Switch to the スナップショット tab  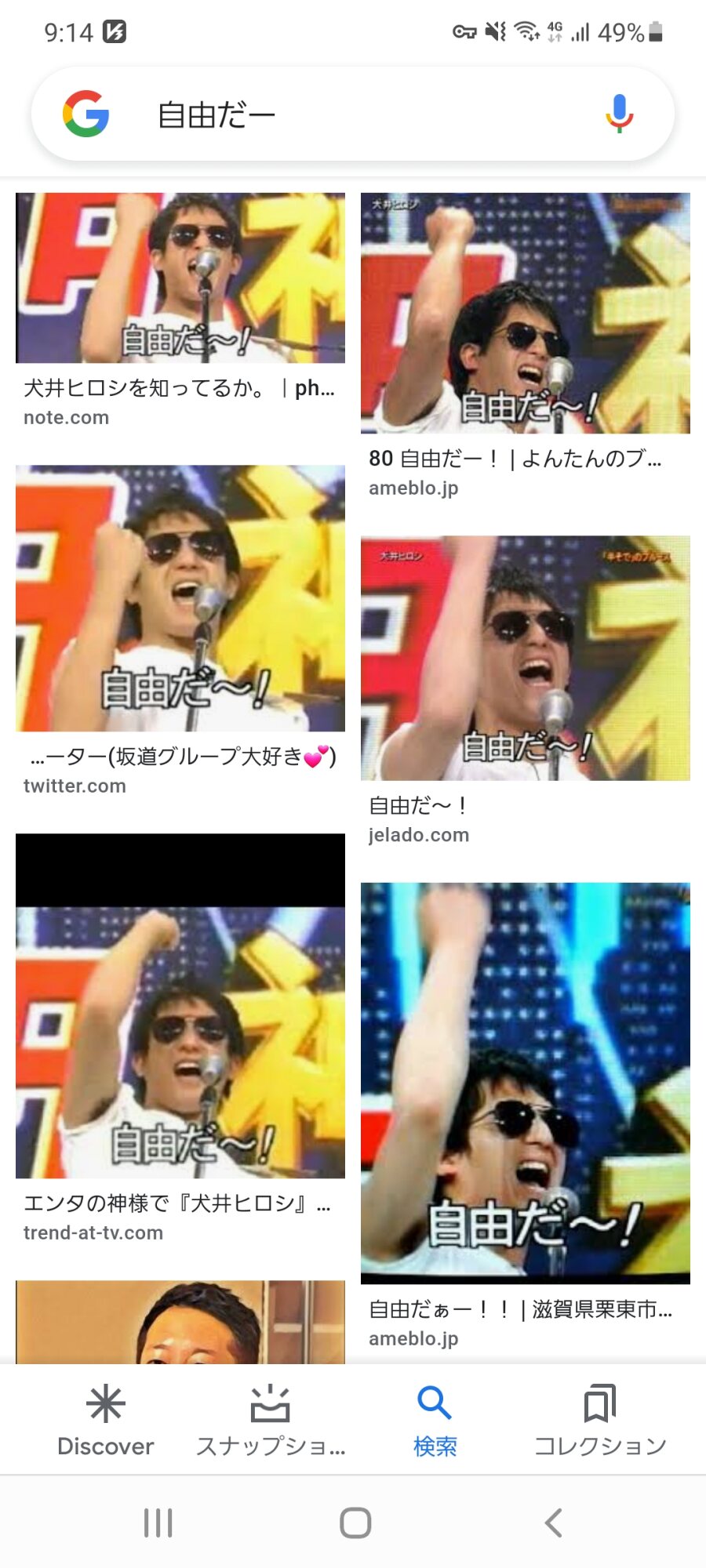tap(271, 1420)
